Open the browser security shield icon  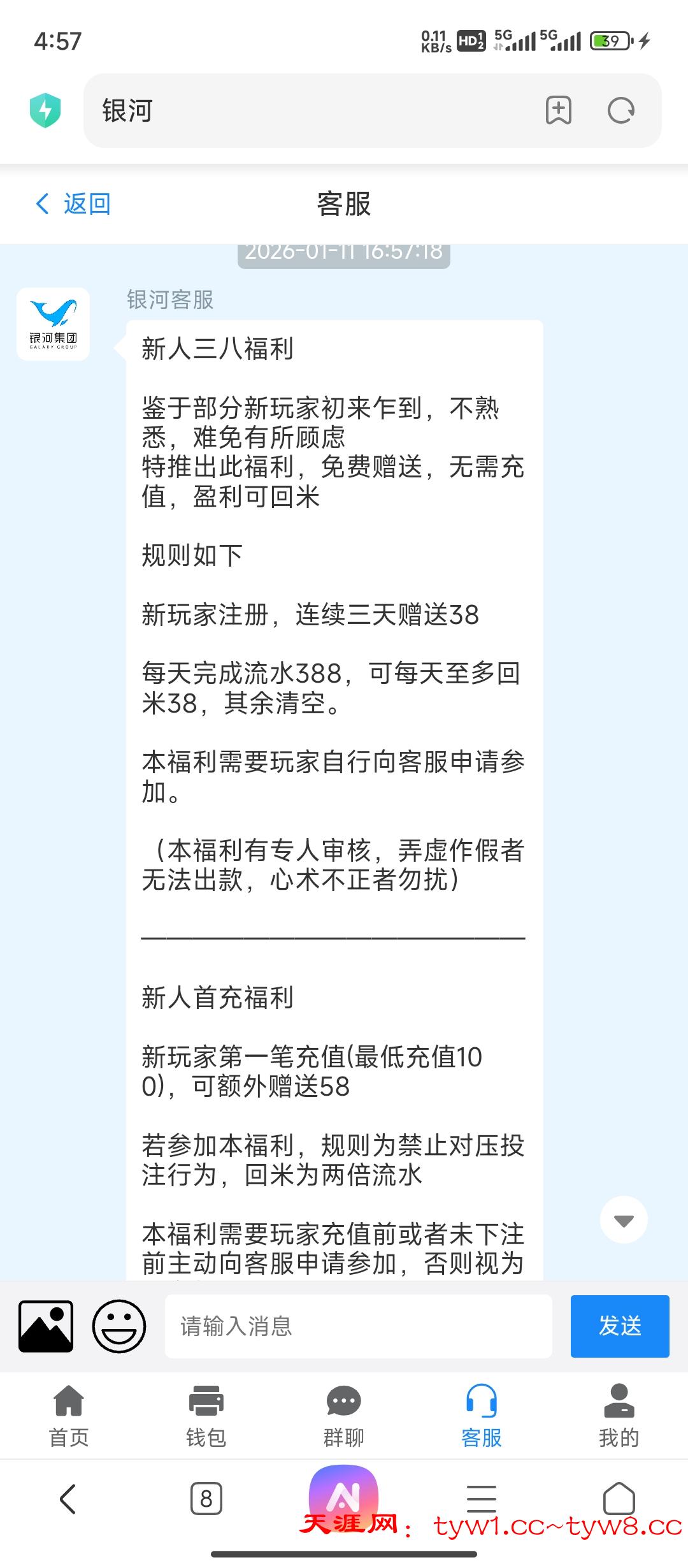45,110
